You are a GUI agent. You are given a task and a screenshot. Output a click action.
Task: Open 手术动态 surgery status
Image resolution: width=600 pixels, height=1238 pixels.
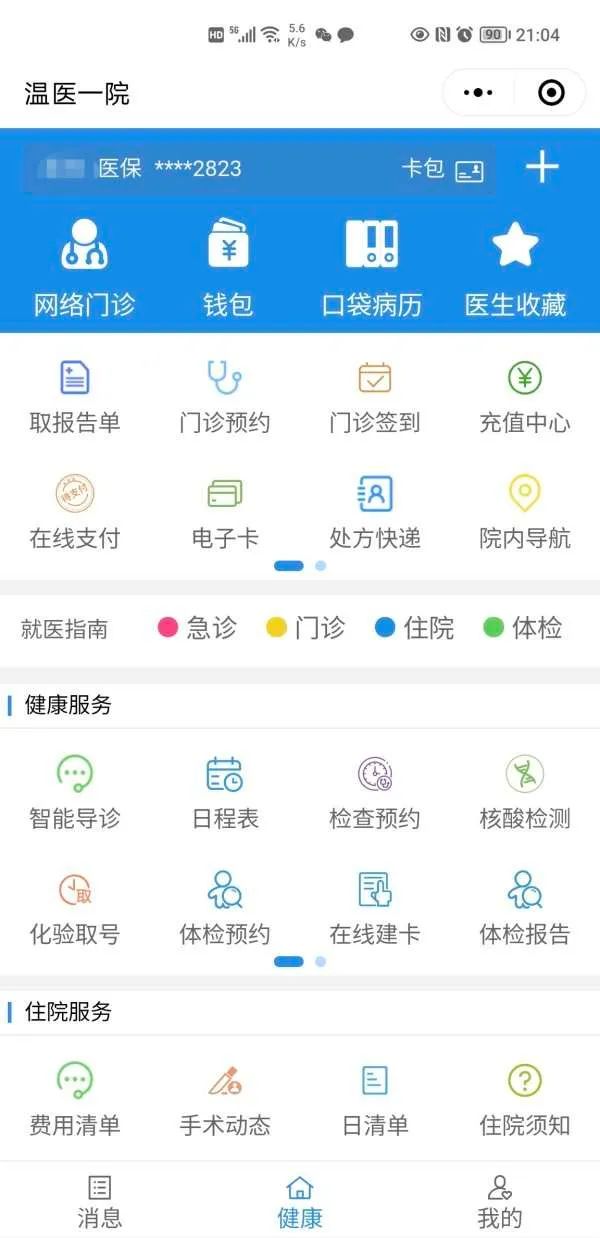click(x=225, y=1100)
